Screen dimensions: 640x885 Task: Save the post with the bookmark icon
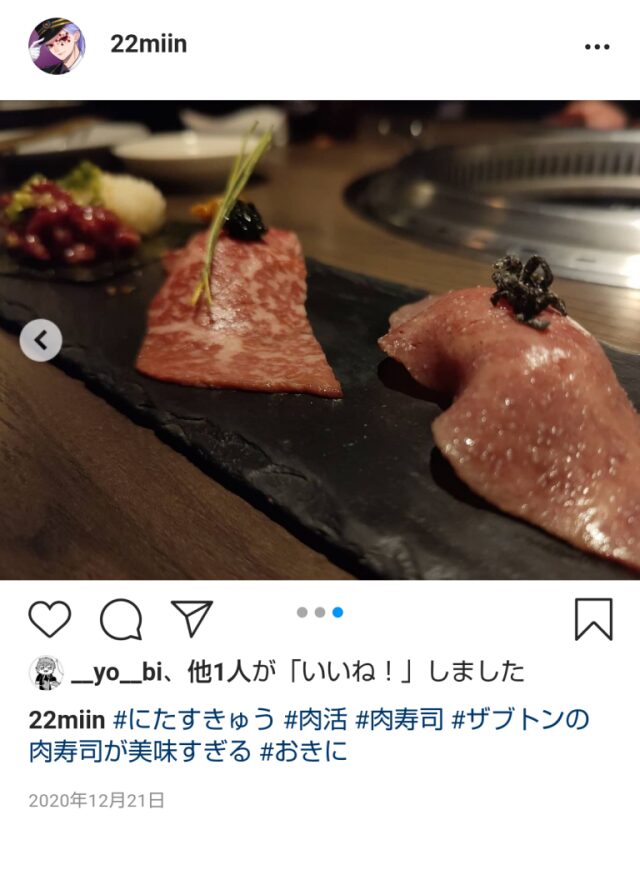click(x=593, y=619)
